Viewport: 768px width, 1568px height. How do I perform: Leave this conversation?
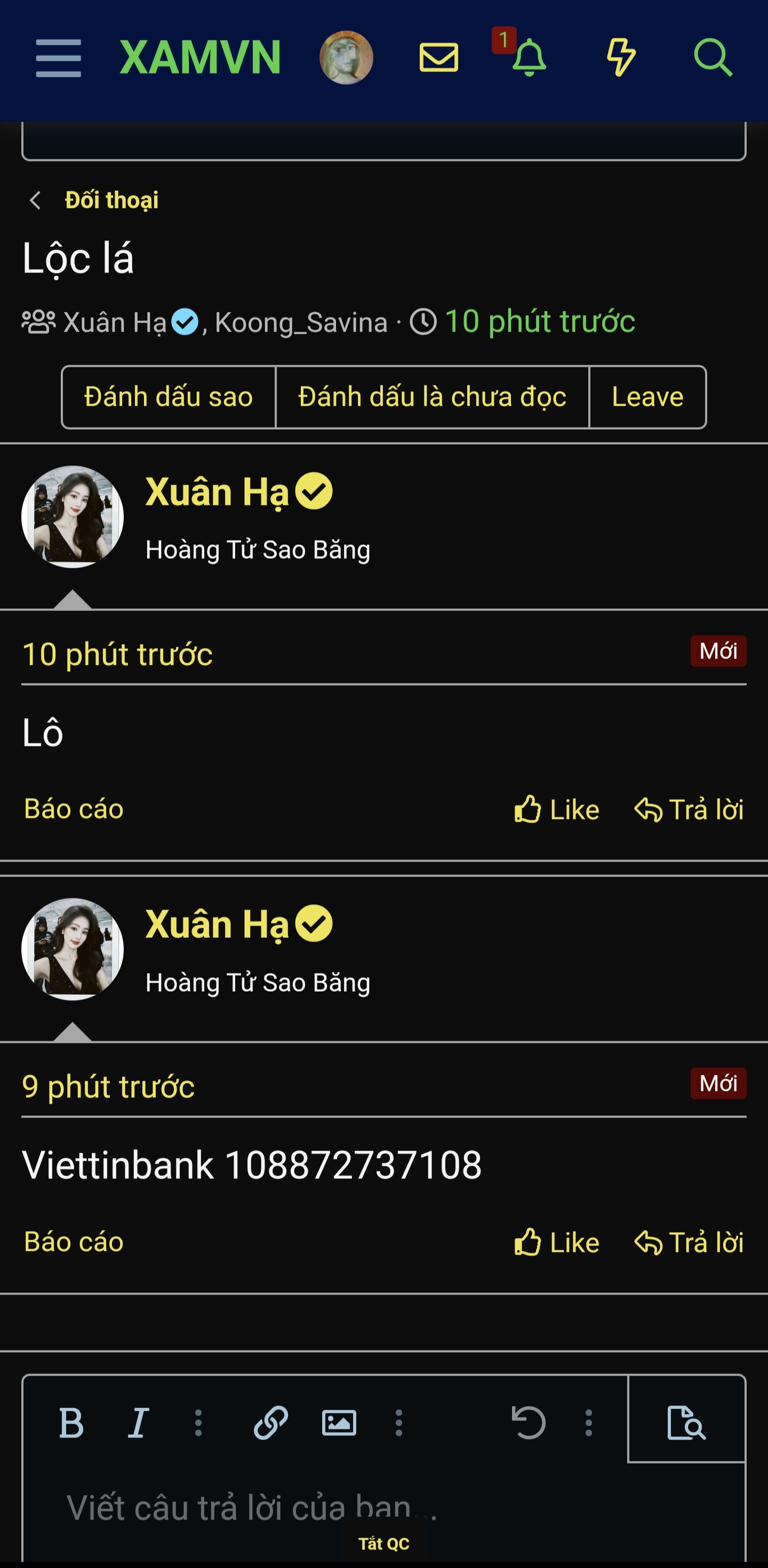(647, 398)
